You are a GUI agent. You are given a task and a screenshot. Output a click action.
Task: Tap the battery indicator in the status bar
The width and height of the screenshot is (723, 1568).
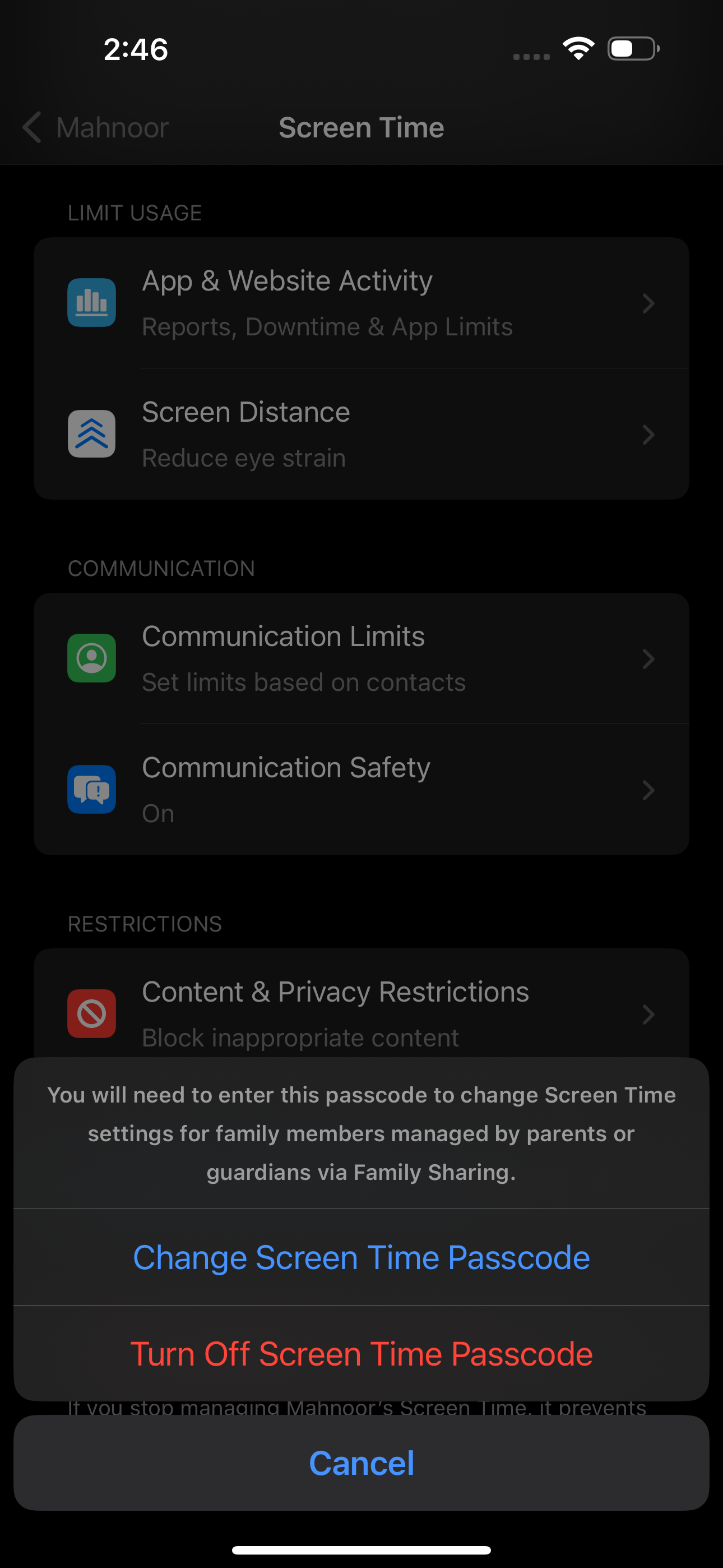[x=632, y=49]
